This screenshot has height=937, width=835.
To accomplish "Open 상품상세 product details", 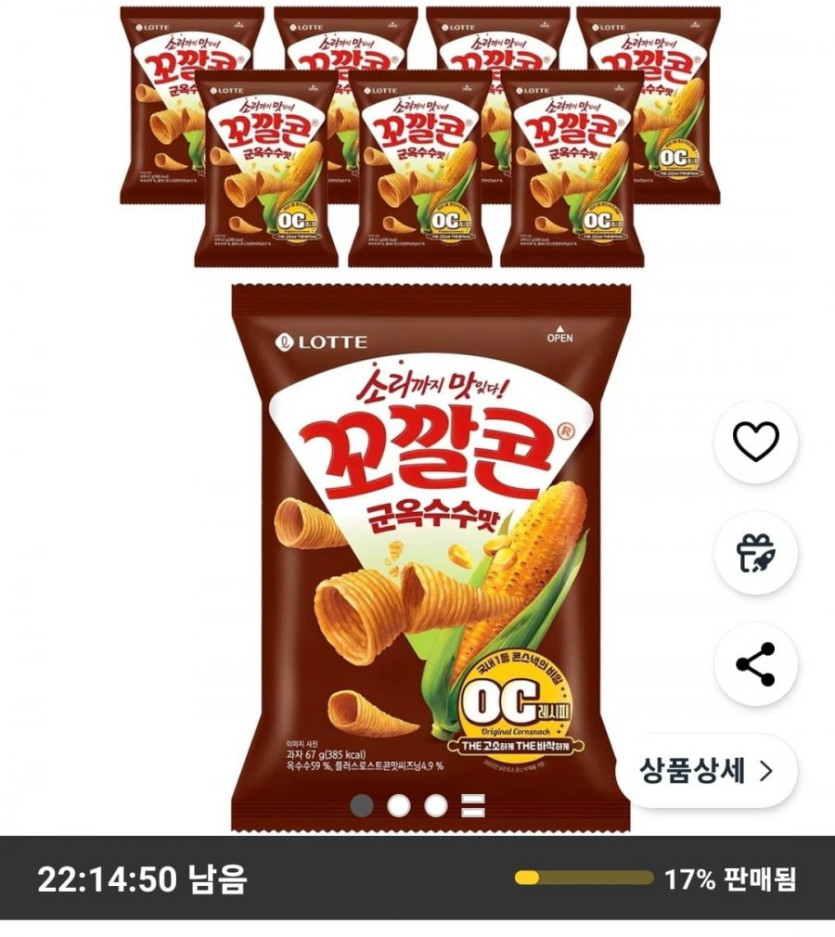I will tap(707, 771).
